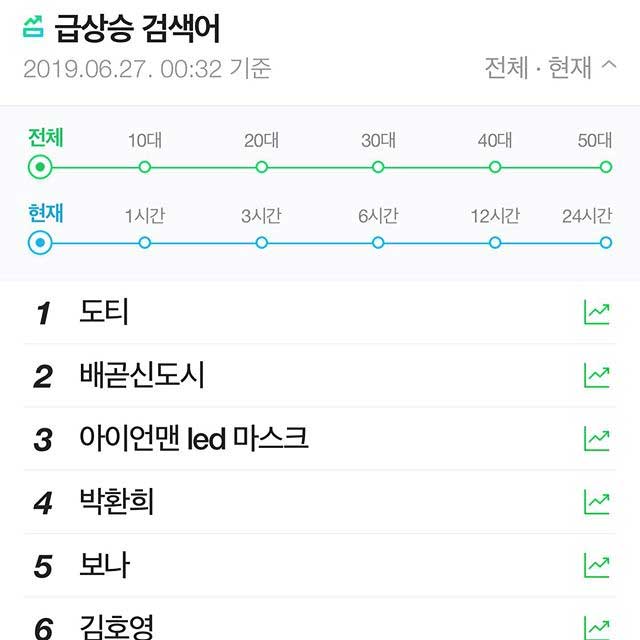
Task: Set time range to 24시간
Action: pos(605,242)
